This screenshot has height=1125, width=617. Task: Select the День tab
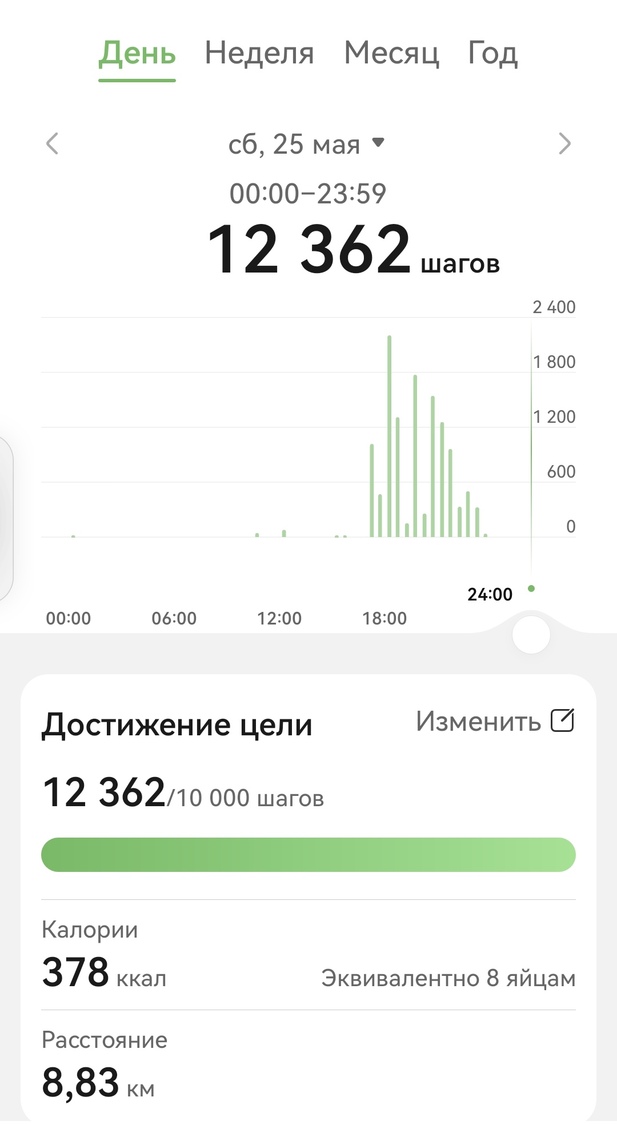point(137,54)
